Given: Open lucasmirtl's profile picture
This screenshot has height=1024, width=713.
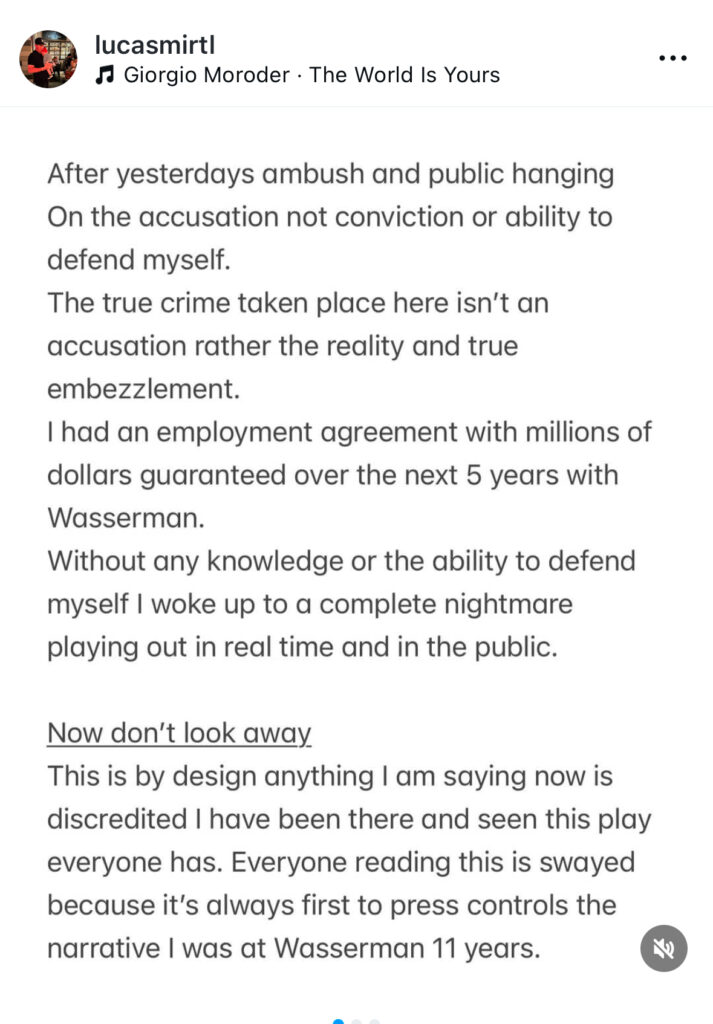Looking at the screenshot, I should [x=48, y=59].
